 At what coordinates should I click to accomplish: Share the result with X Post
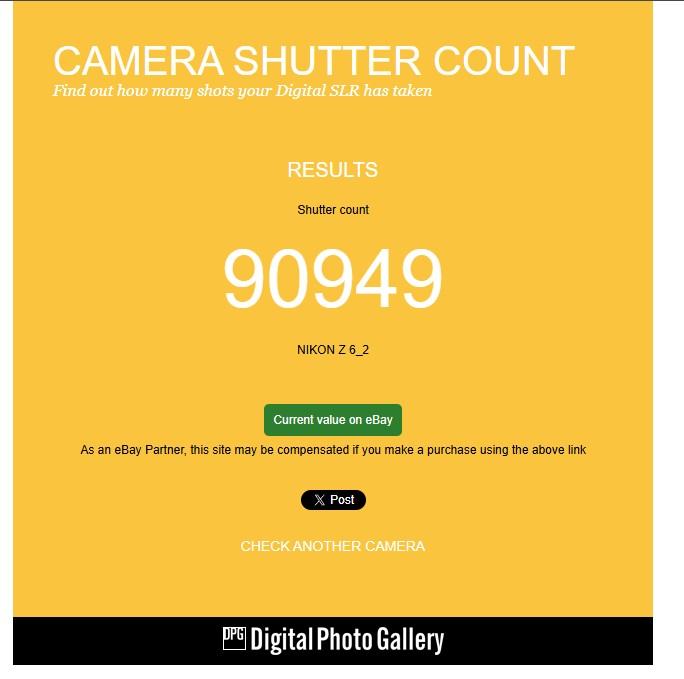coord(333,500)
